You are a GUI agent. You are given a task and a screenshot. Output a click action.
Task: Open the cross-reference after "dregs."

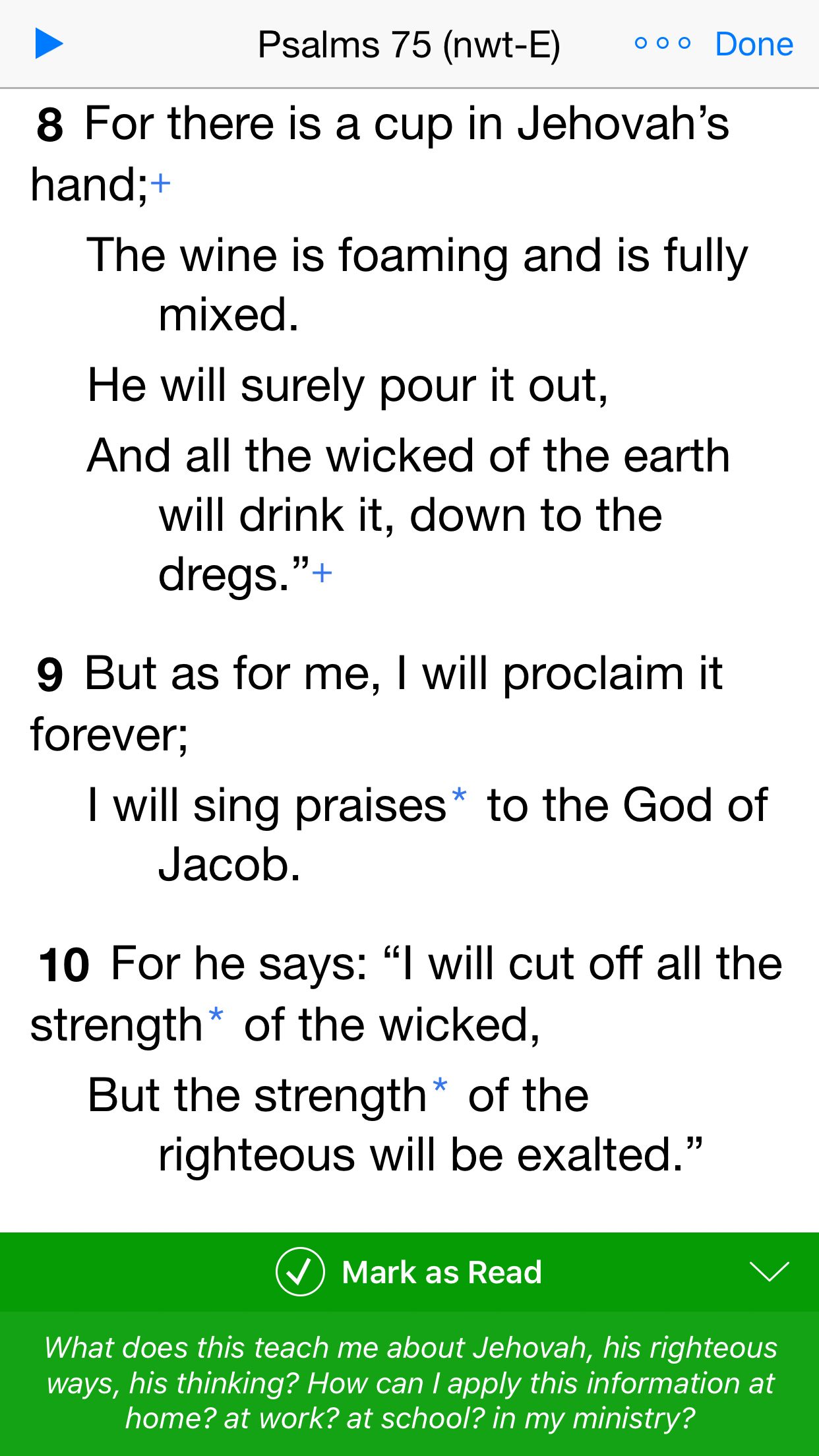click(x=322, y=573)
